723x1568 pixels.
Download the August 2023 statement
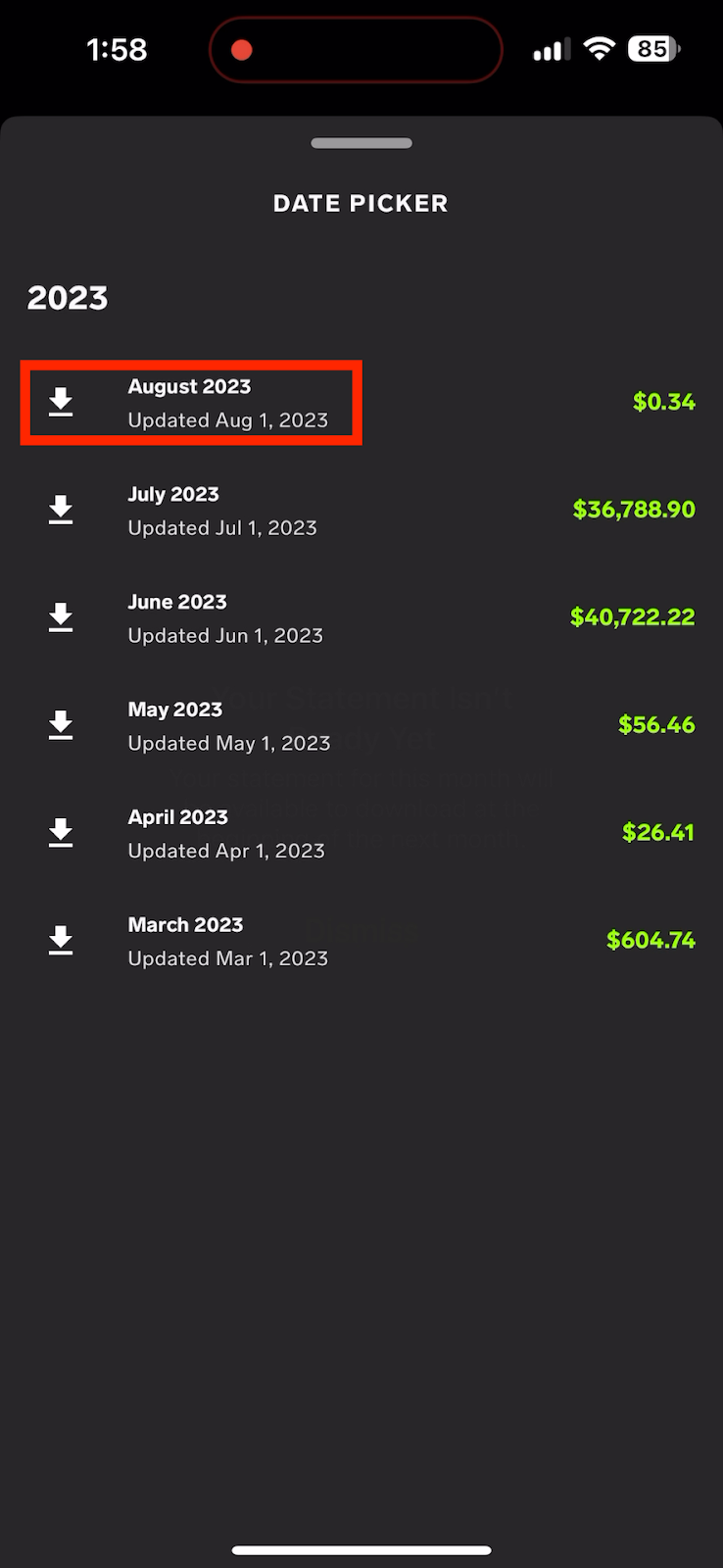pos(61,402)
